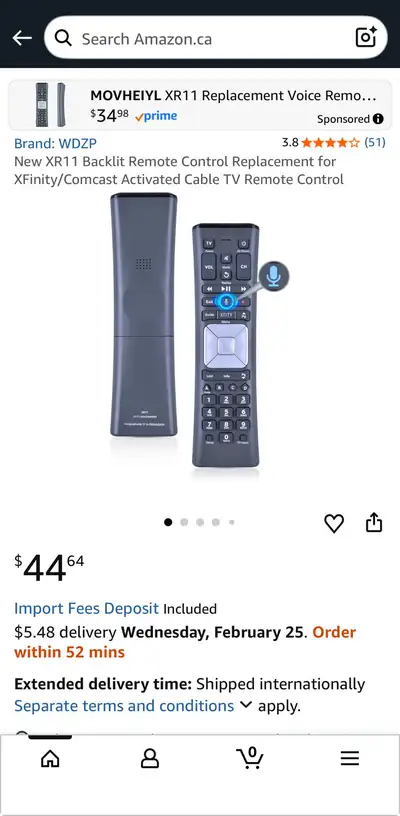Go to the Home tab
Screen dimensions: 400x816
pyautogui.click(x=50, y=758)
